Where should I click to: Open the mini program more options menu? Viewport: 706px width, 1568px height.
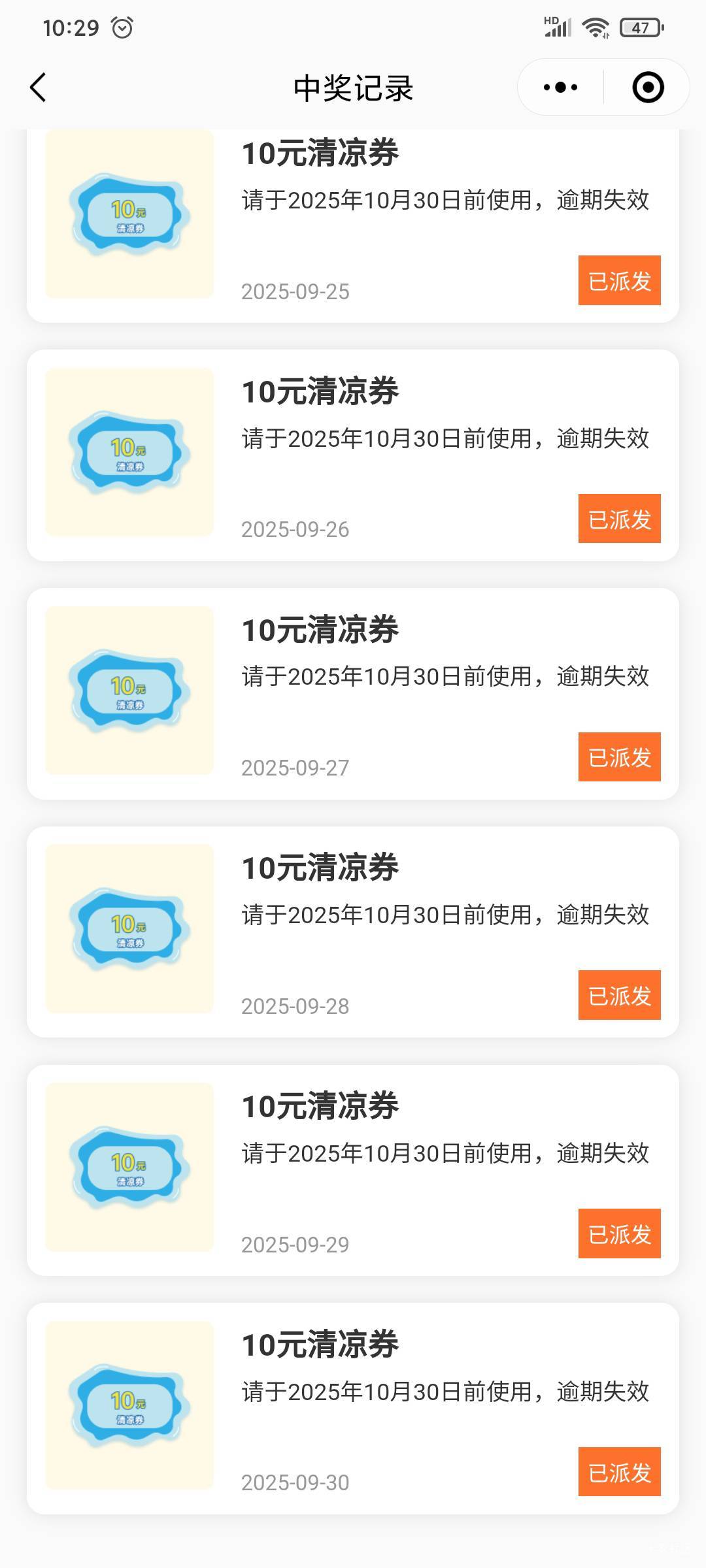pyautogui.click(x=560, y=88)
